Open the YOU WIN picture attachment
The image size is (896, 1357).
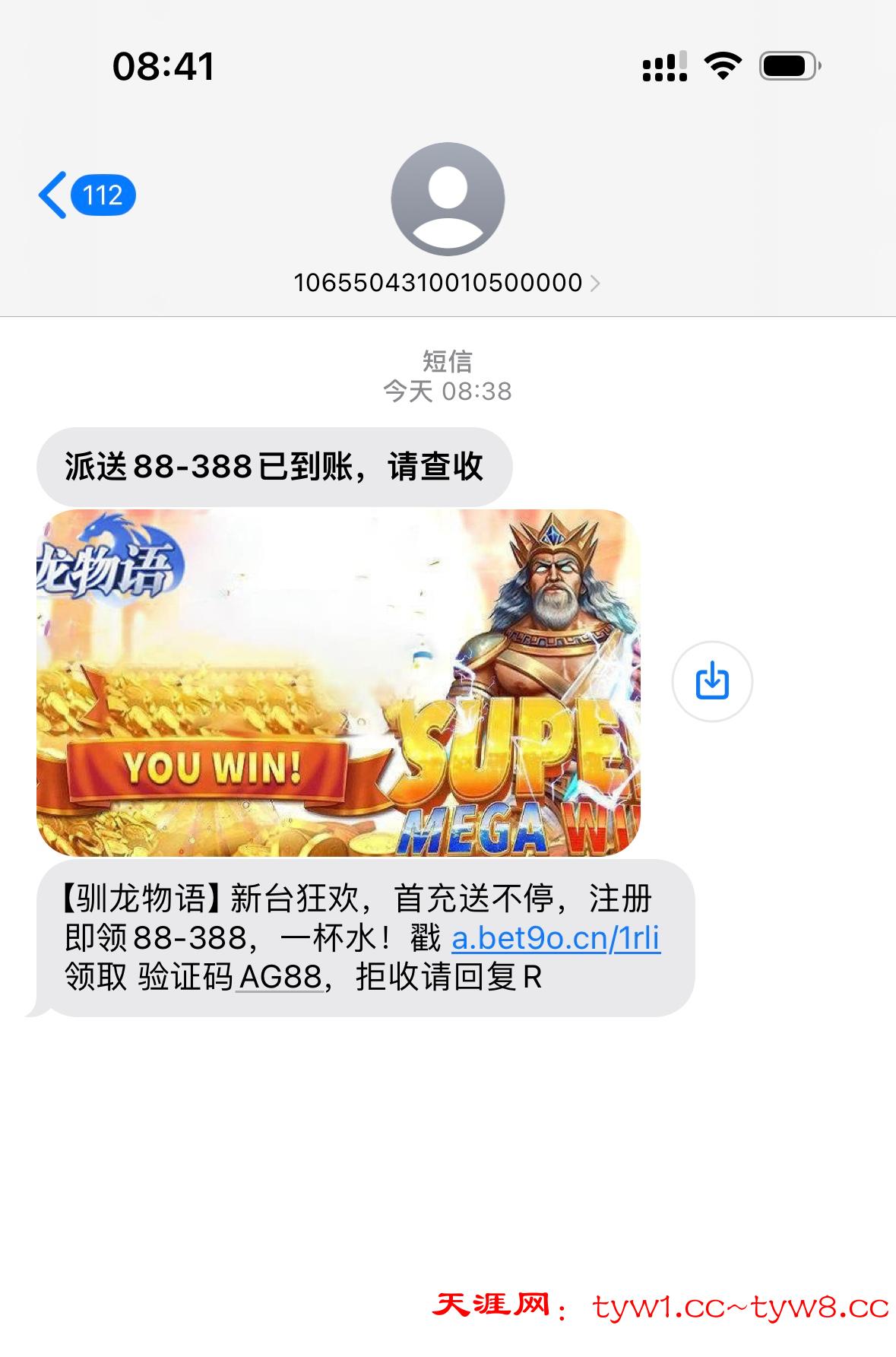[338, 683]
